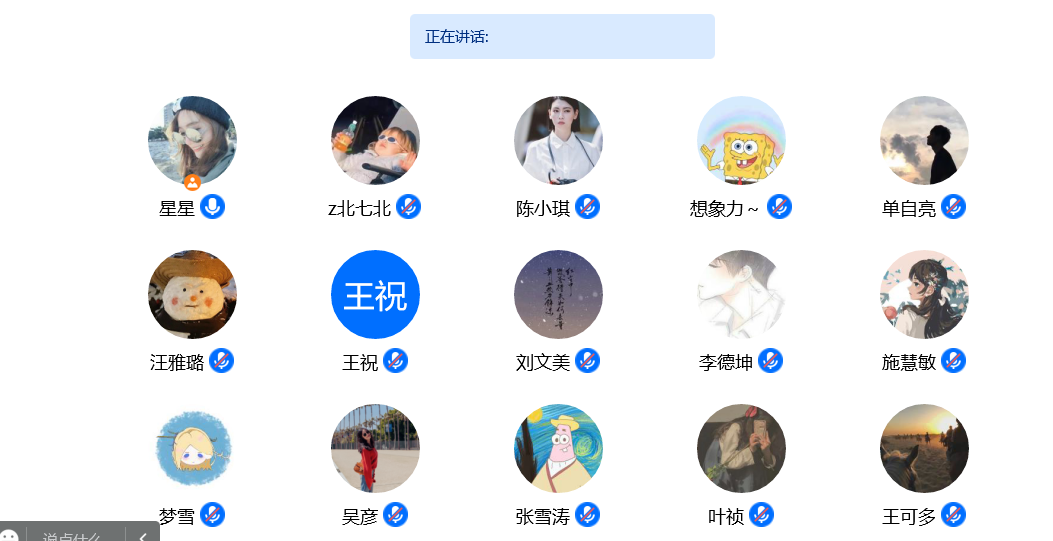
Task: Select 陈小琪's avatar
Action: click(x=558, y=140)
